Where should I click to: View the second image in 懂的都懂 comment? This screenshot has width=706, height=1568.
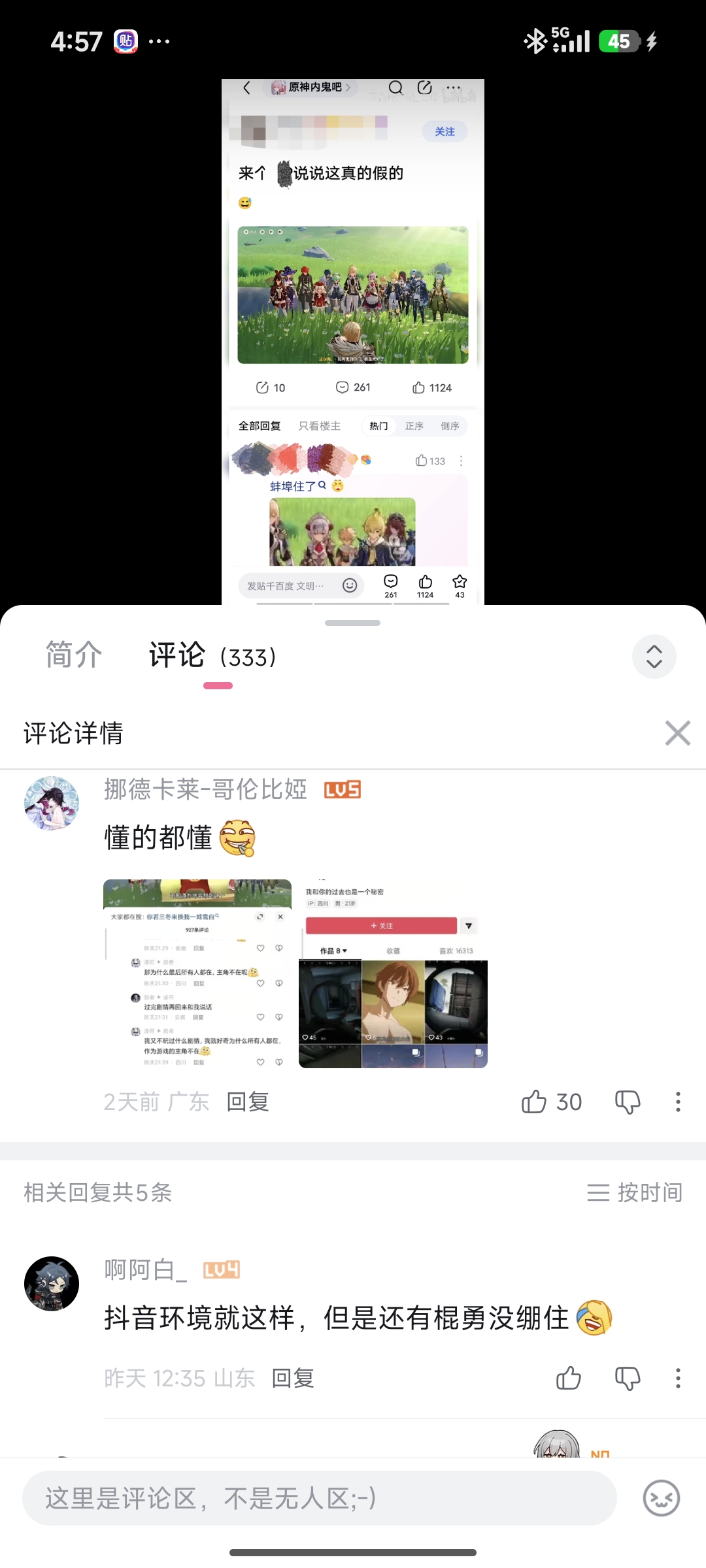pos(393,973)
